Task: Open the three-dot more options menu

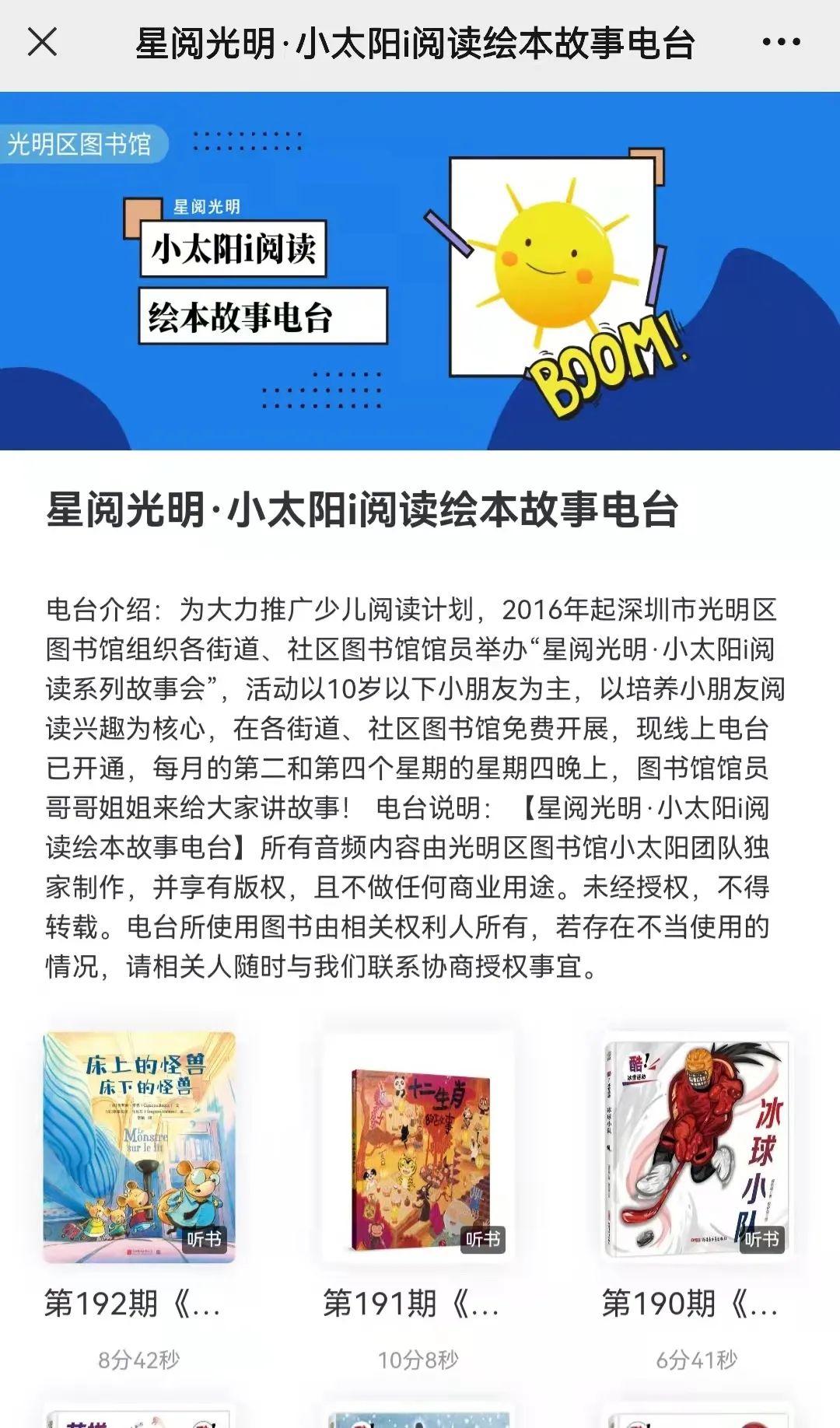Action: click(x=781, y=42)
